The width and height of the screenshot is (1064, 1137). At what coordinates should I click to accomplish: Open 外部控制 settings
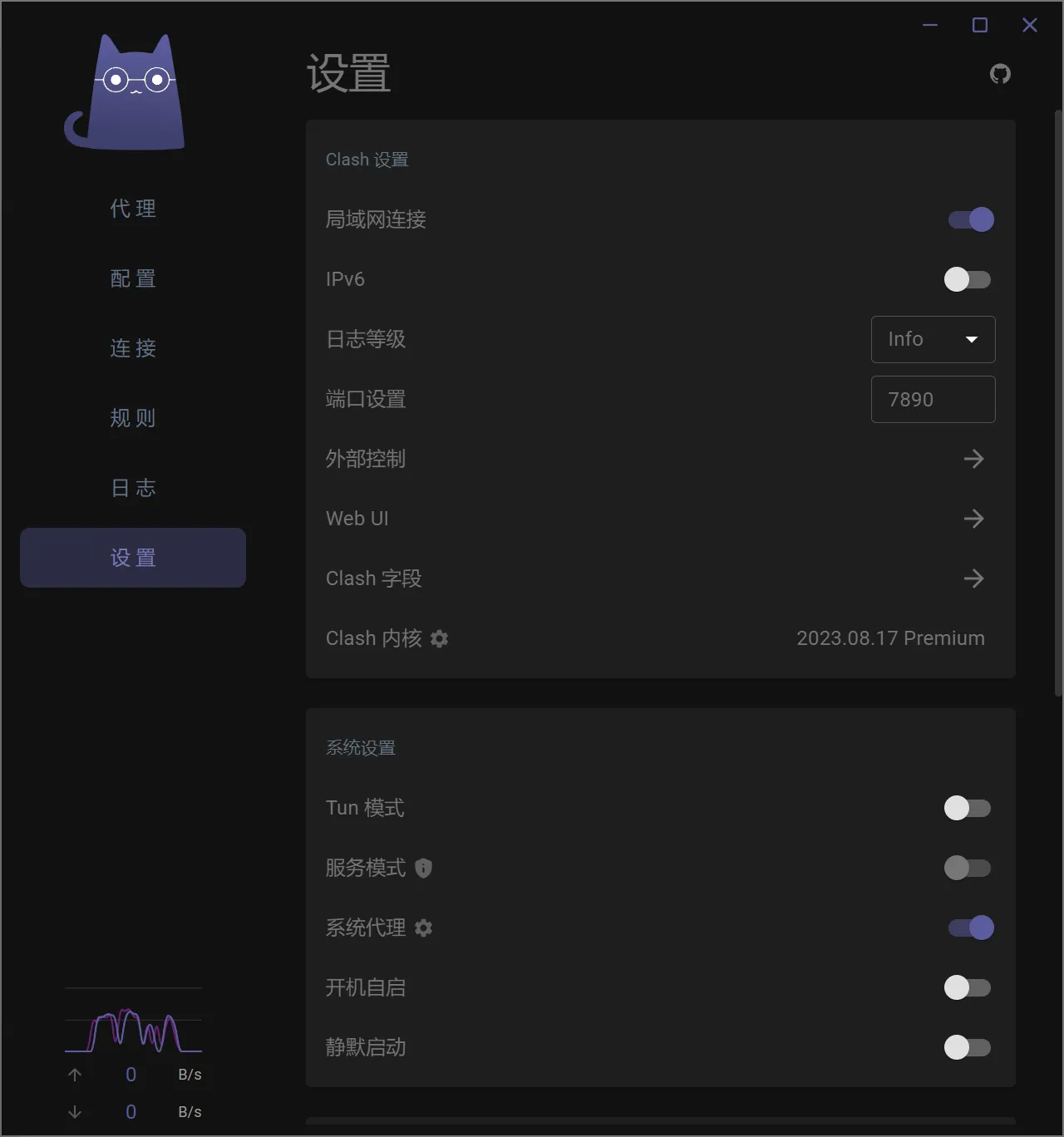point(973,459)
